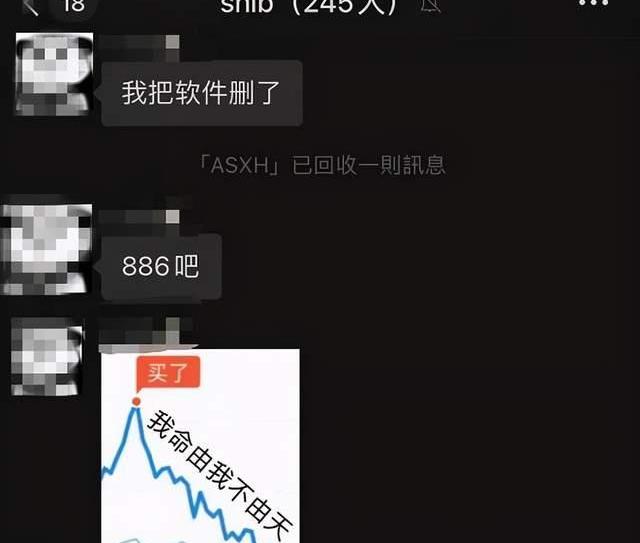Open the avatar of the chart image's sender
The image size is (640, 543).
[x=48, y=357]
